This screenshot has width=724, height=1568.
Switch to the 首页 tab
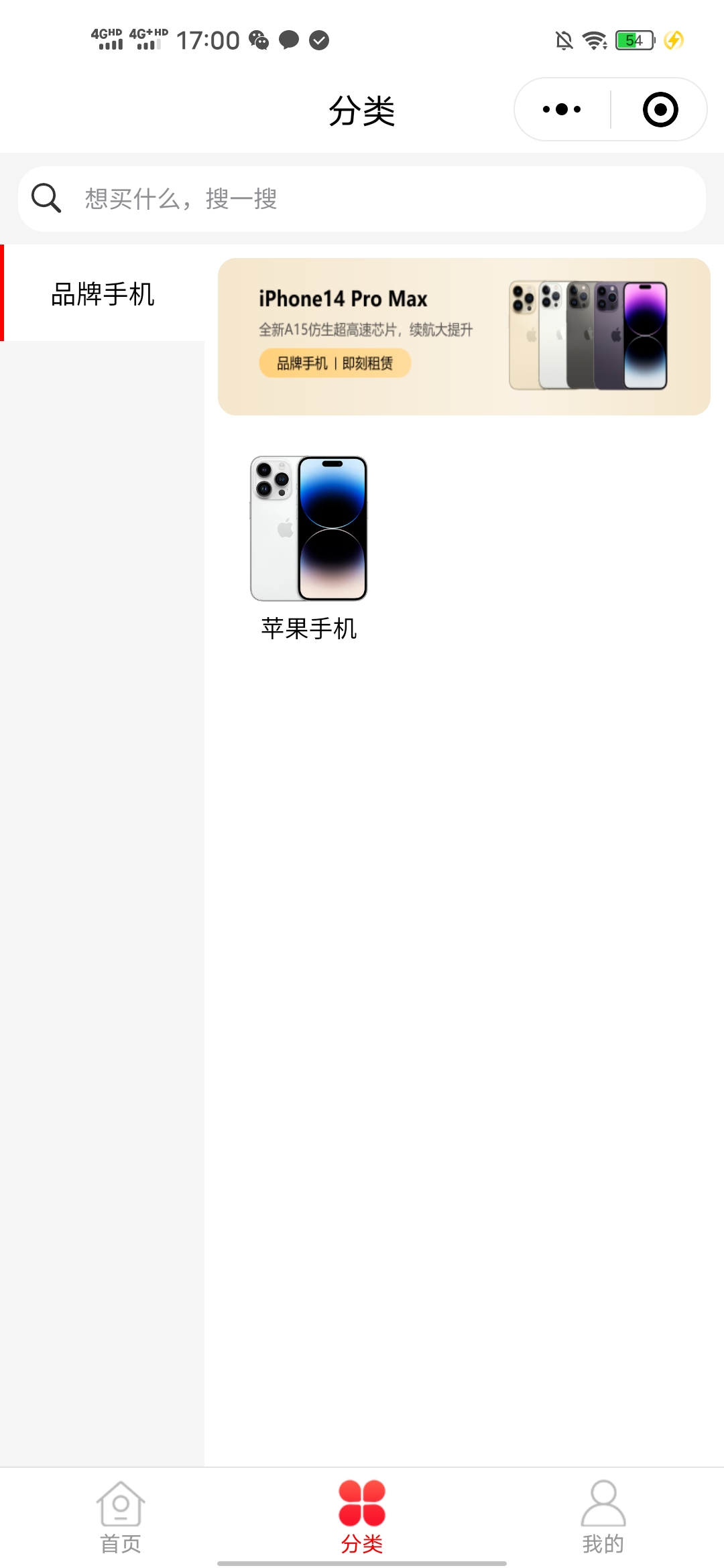point(121,1517)
